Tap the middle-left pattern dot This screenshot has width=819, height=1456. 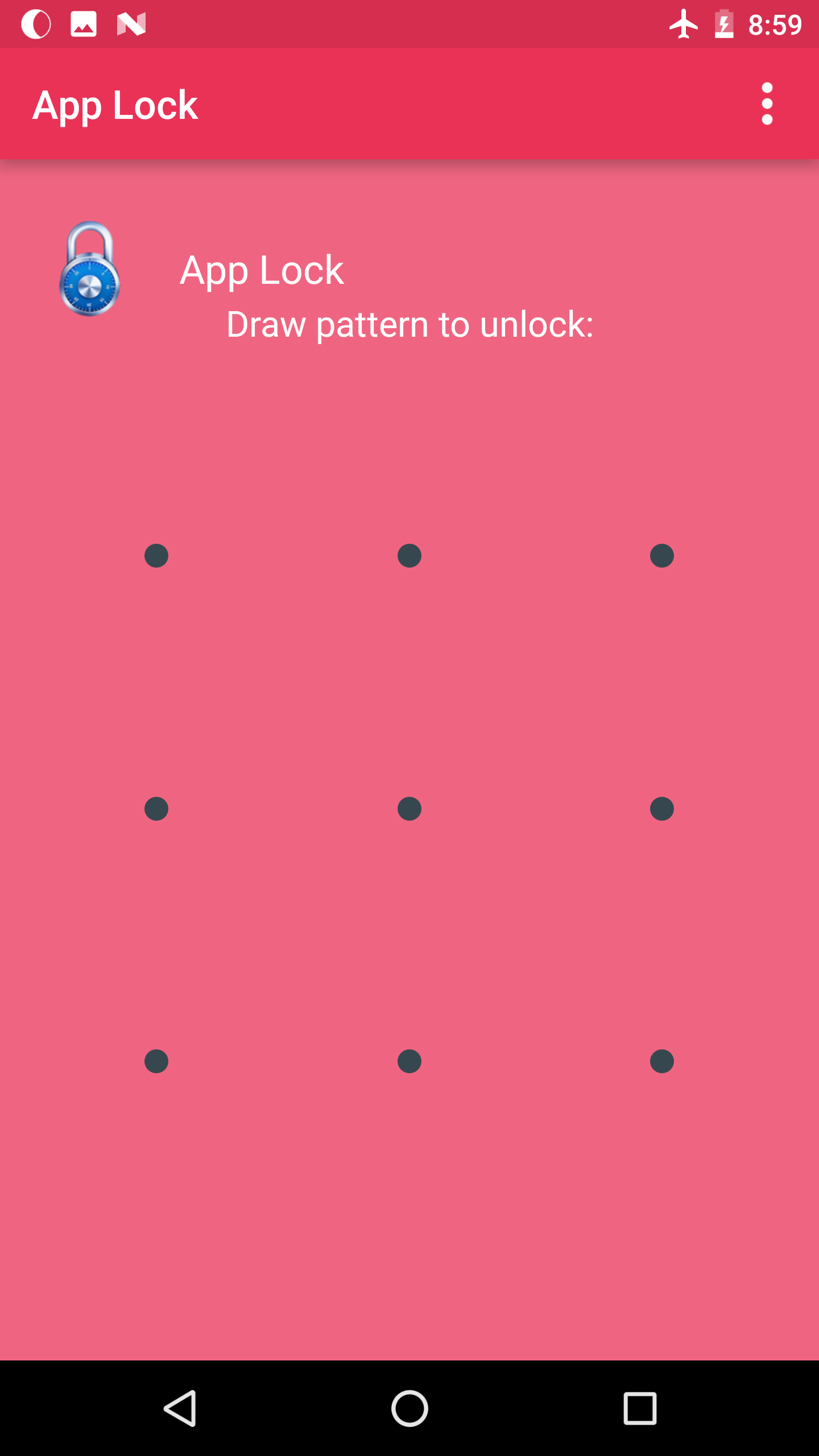[x=156, y=809]
